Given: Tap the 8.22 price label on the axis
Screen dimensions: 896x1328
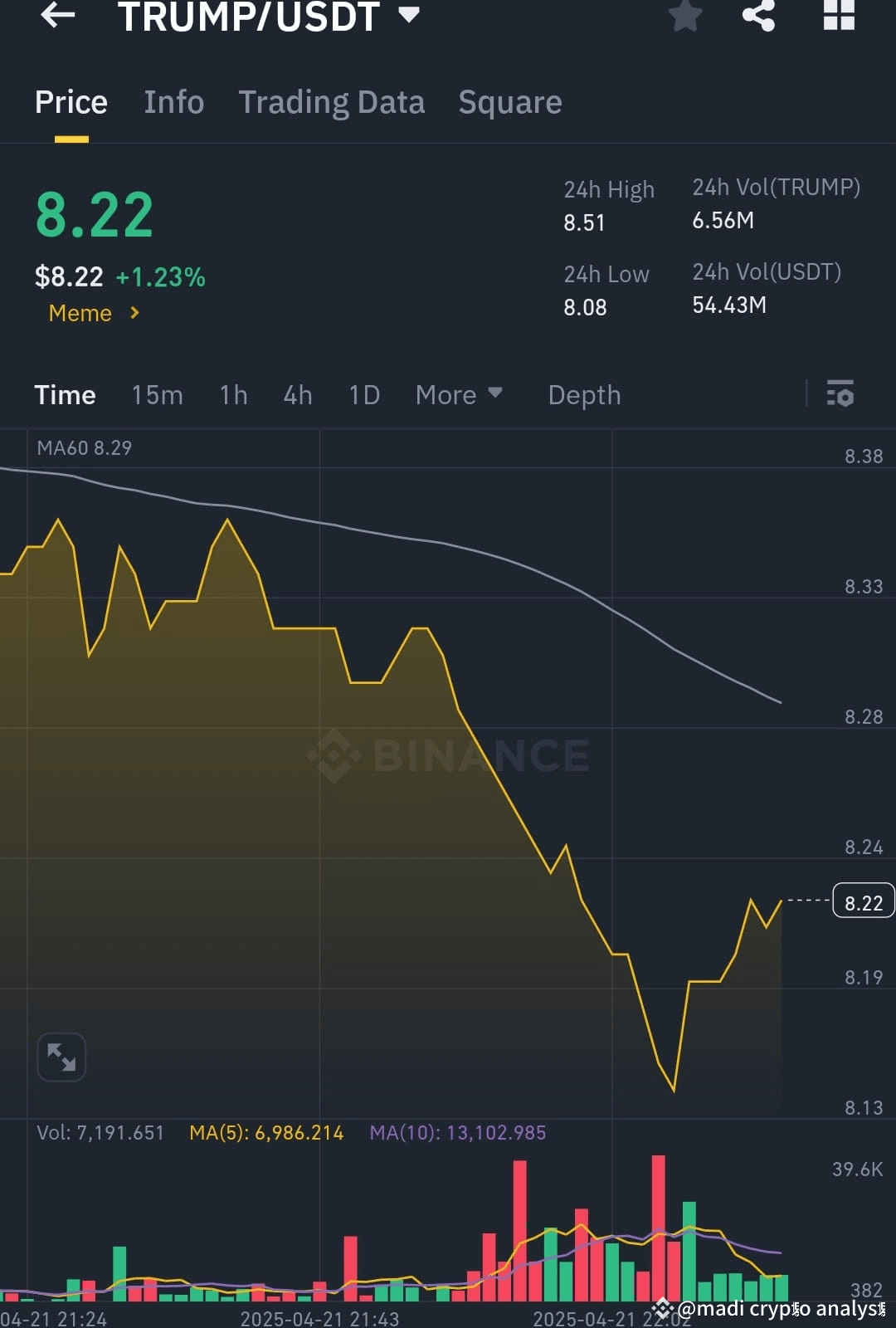Looking at the screenshot, I should coord(862,901).
